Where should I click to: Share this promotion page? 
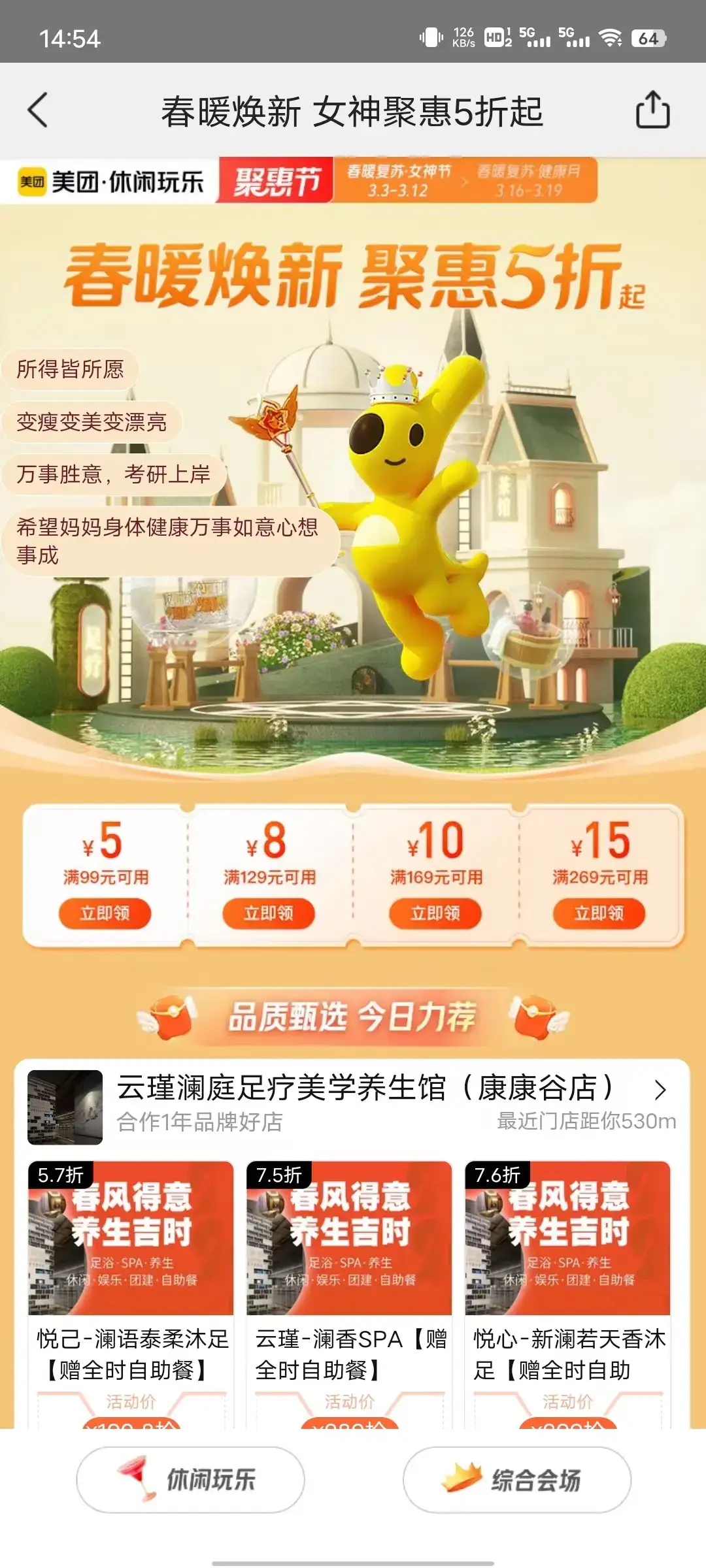pos(652,110)
